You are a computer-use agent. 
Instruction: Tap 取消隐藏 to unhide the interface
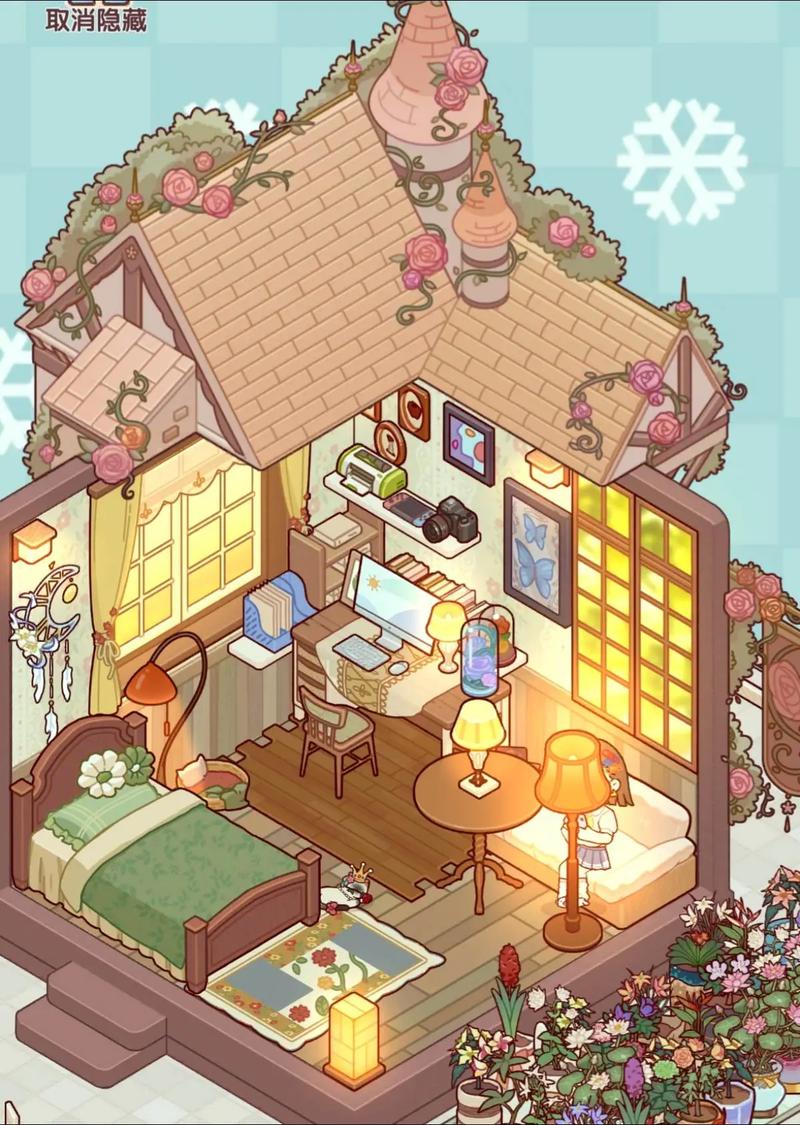(x=96, y=19)
